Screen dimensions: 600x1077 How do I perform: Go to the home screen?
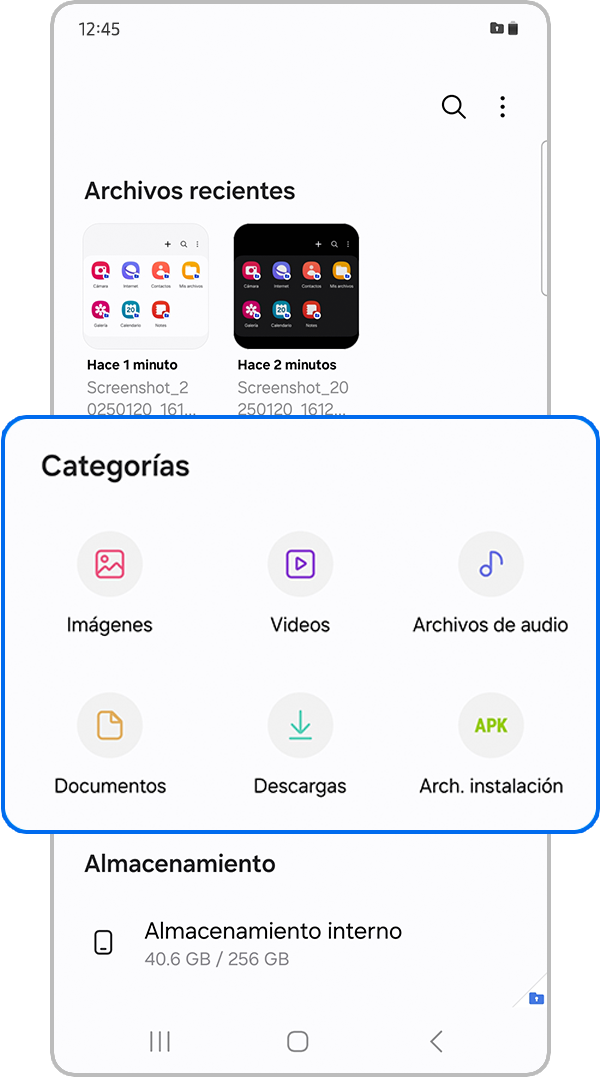(297, 1041)
